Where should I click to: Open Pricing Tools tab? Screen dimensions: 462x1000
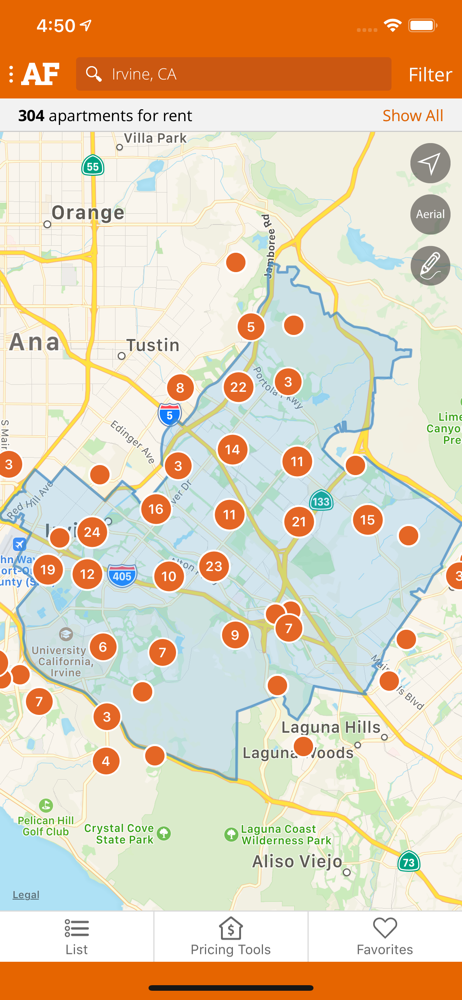231,936
